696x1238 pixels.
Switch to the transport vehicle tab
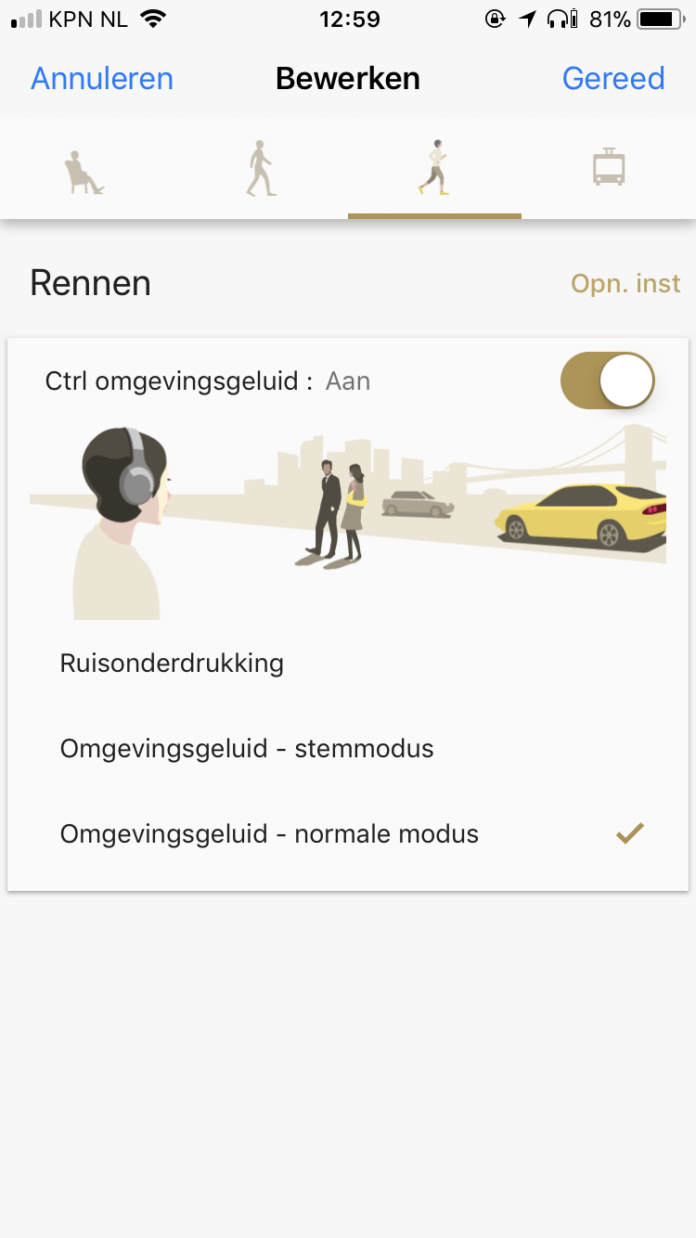[608, 168]
